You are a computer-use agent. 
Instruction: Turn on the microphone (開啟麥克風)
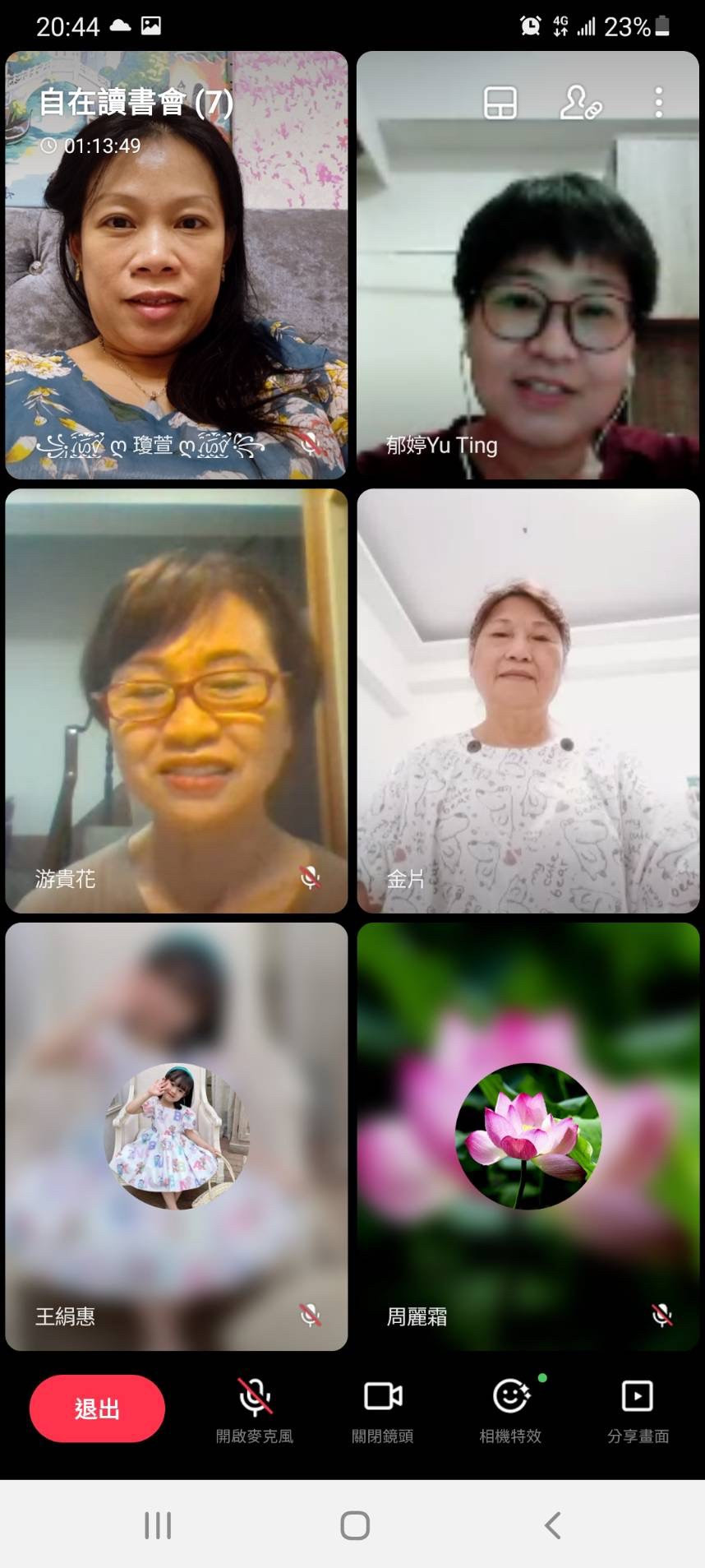(x=255, y=1408)
